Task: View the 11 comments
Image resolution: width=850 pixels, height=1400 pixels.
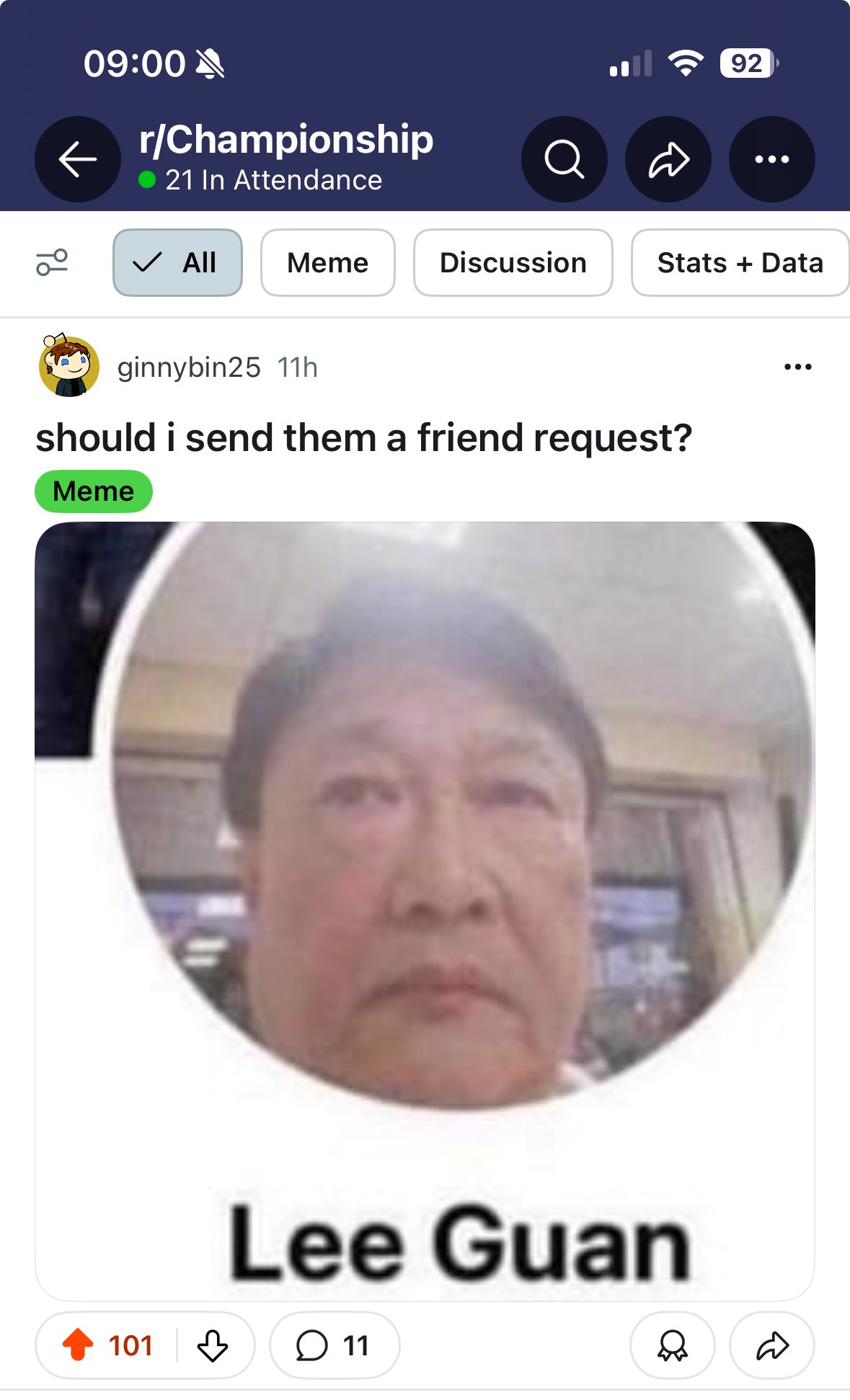Action: [x=335, y=1345]
